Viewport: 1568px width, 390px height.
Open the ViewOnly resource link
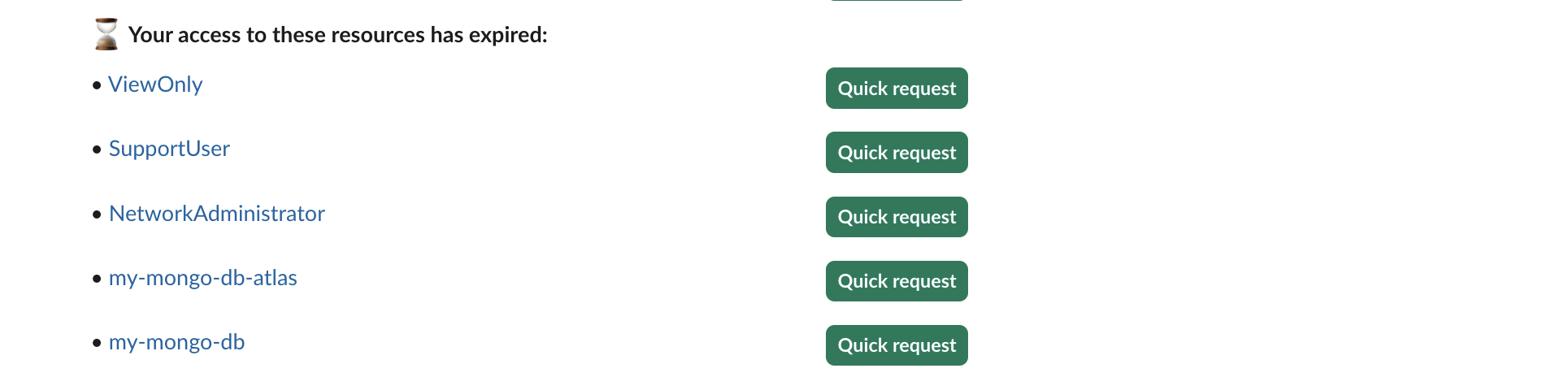[155, 84]
